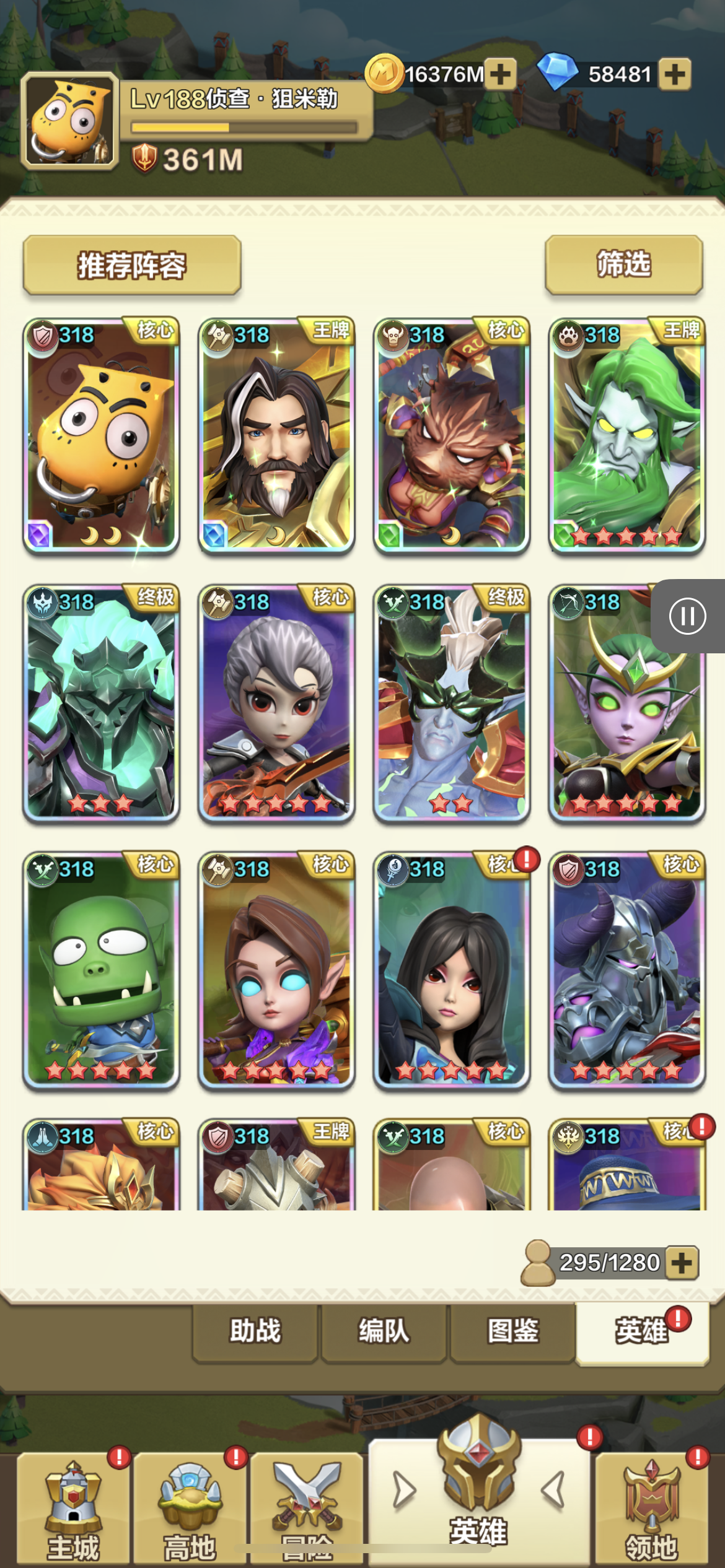
Task: Open the green orc hero card
Action: pyautogui.click(x=101, y=970)
